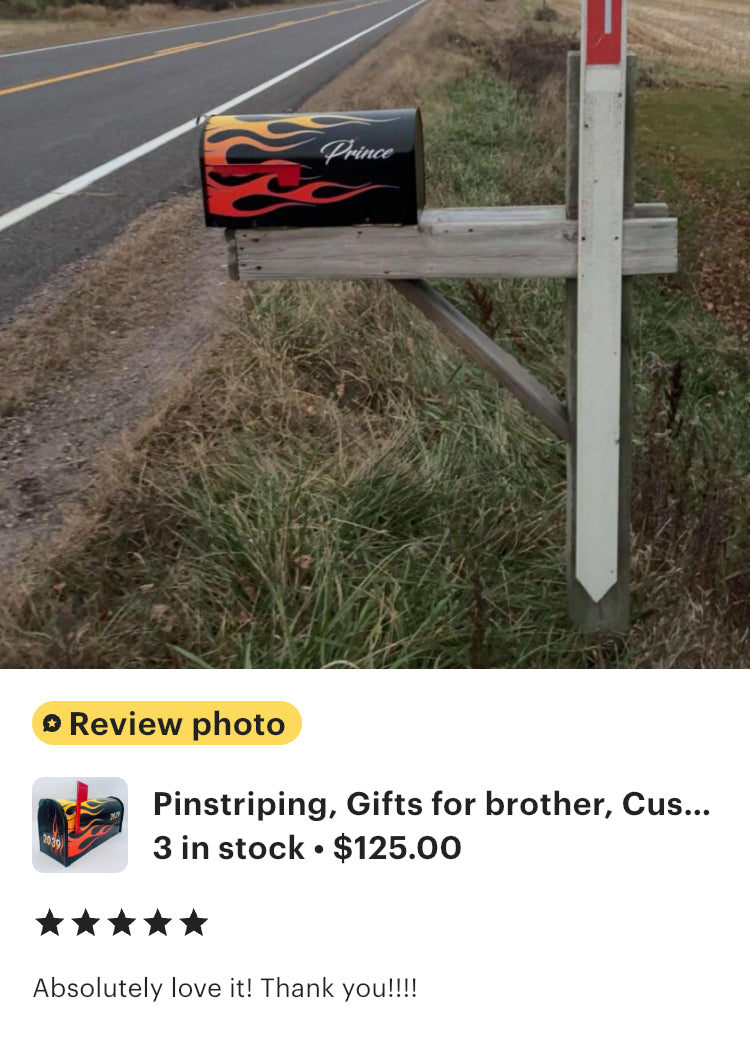Viewport: 750px width, 1058px height.
Task: Click the Pinstriping, Gifts for brother listing link
Action: click(x=430, y=800)
